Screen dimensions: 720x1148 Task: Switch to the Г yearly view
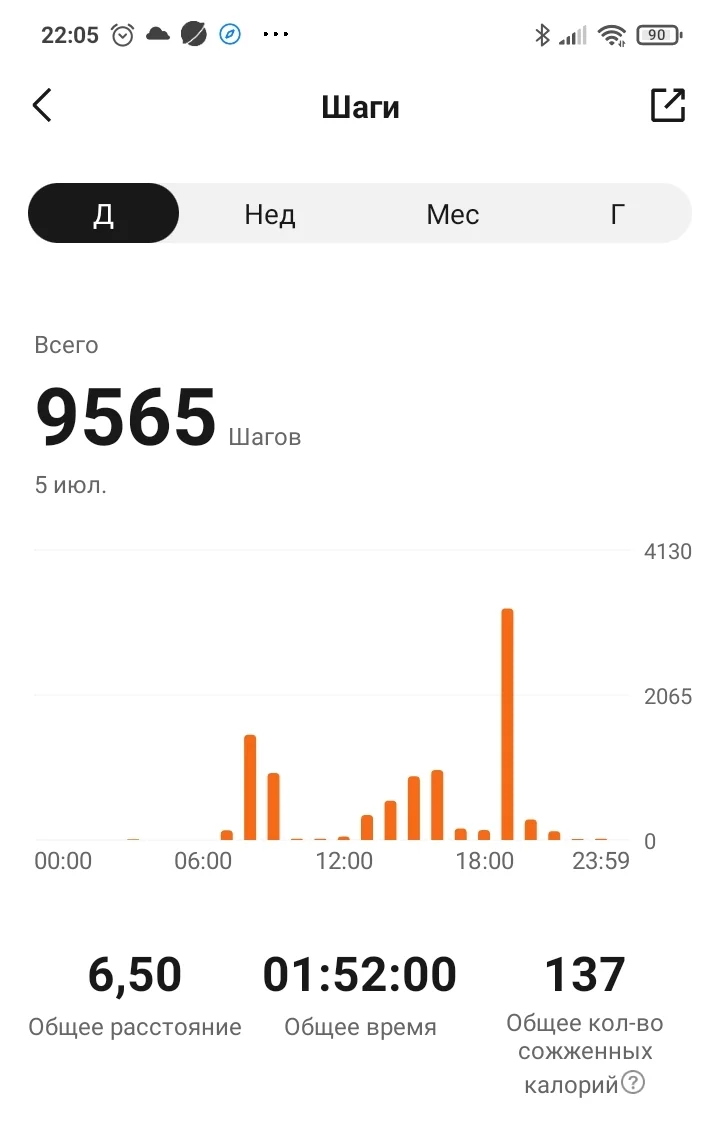618,214
